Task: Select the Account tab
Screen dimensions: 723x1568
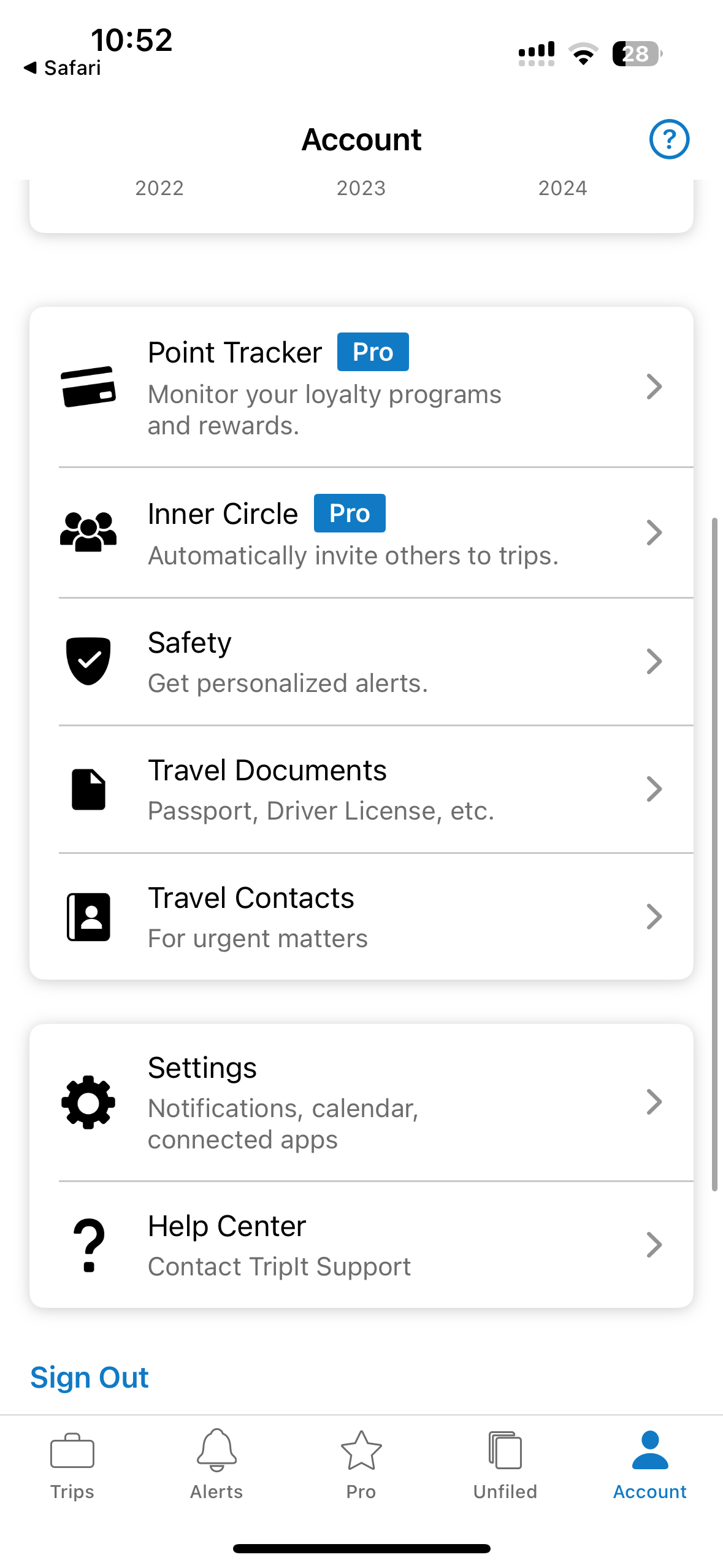Action: pyautogui.click(x=650, y=1465)
